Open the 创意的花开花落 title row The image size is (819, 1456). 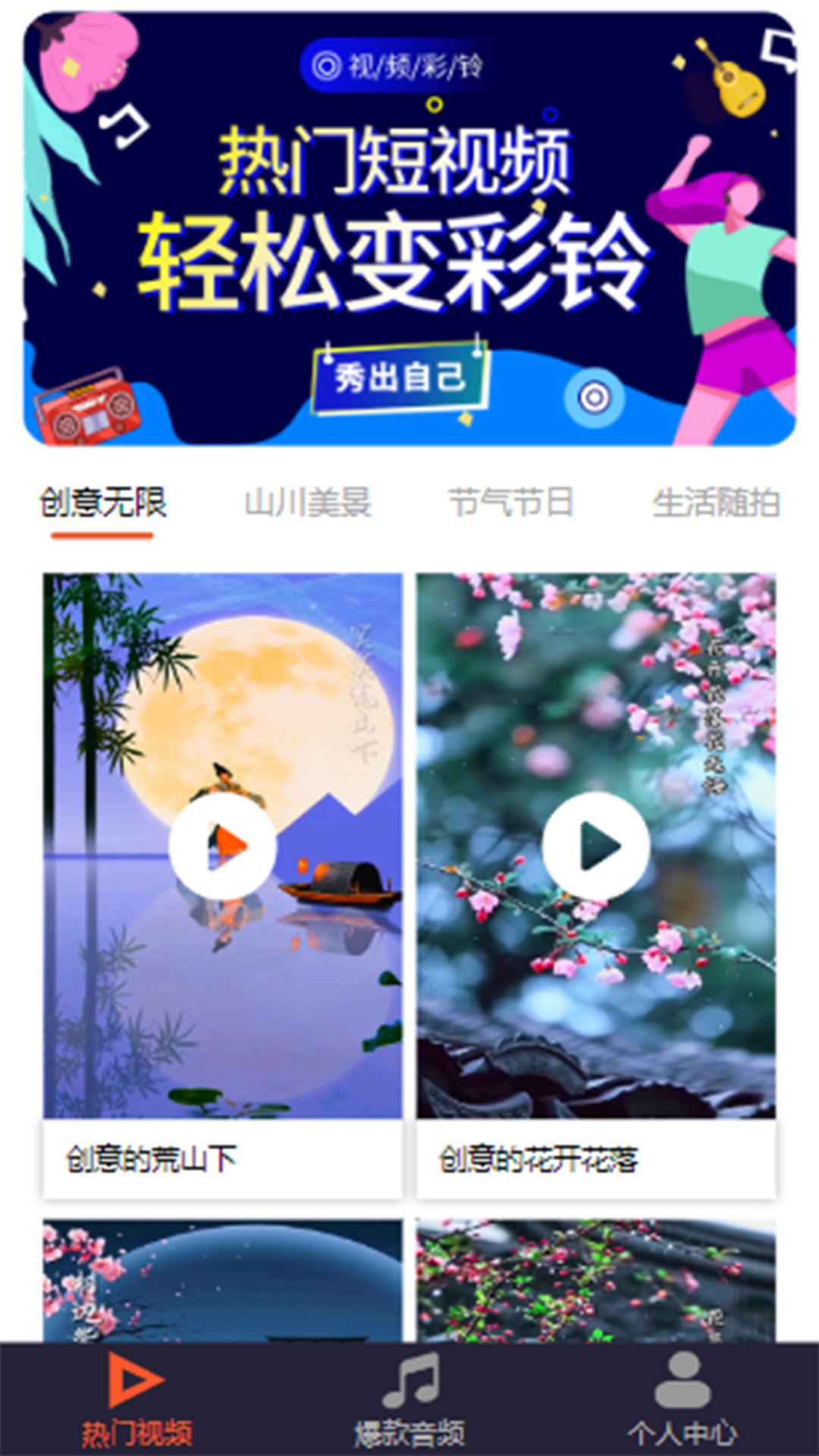pyautogui.click(x=596, y=1159)
